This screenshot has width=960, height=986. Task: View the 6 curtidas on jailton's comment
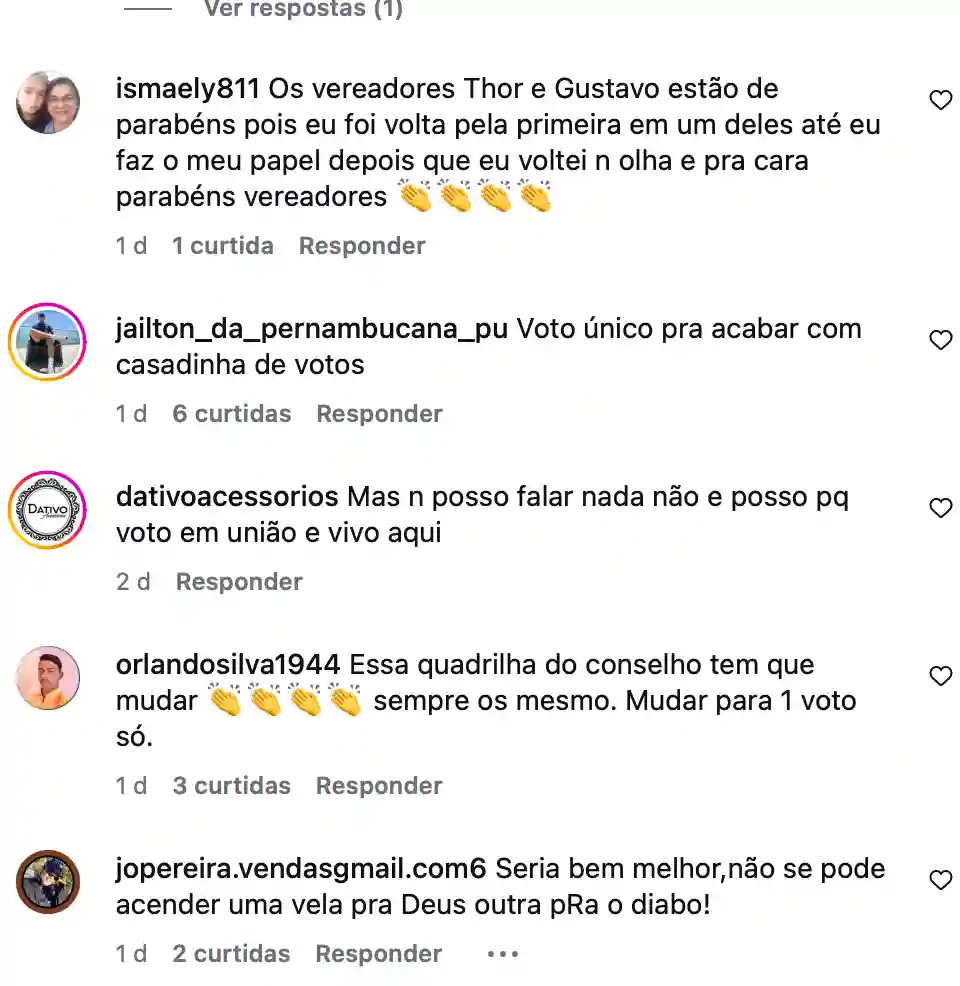tap(231, 414)
